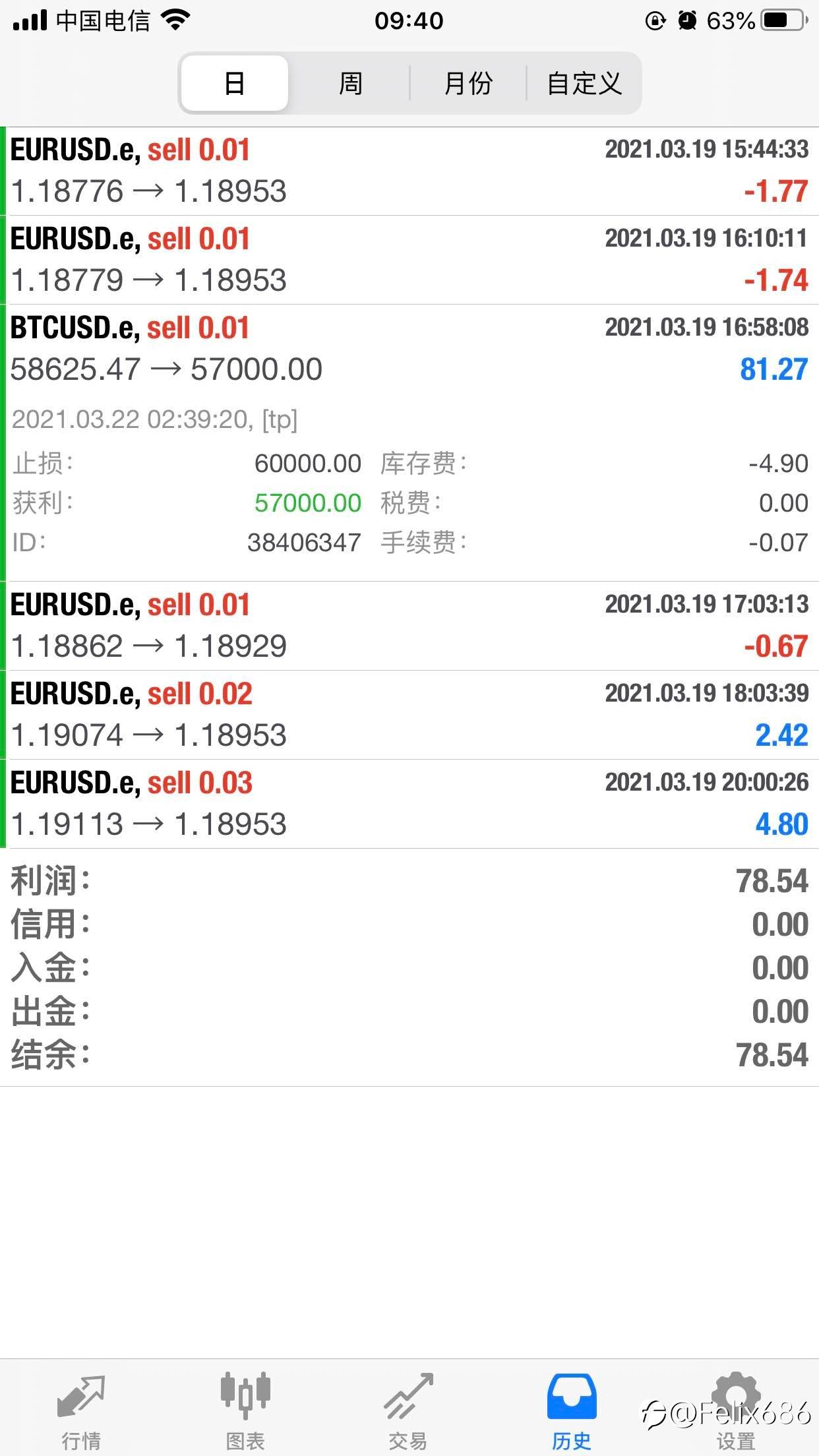Expand the EURUSD.e trade from 17:03:13
819x1456 pixels.
tap(409, 626)
